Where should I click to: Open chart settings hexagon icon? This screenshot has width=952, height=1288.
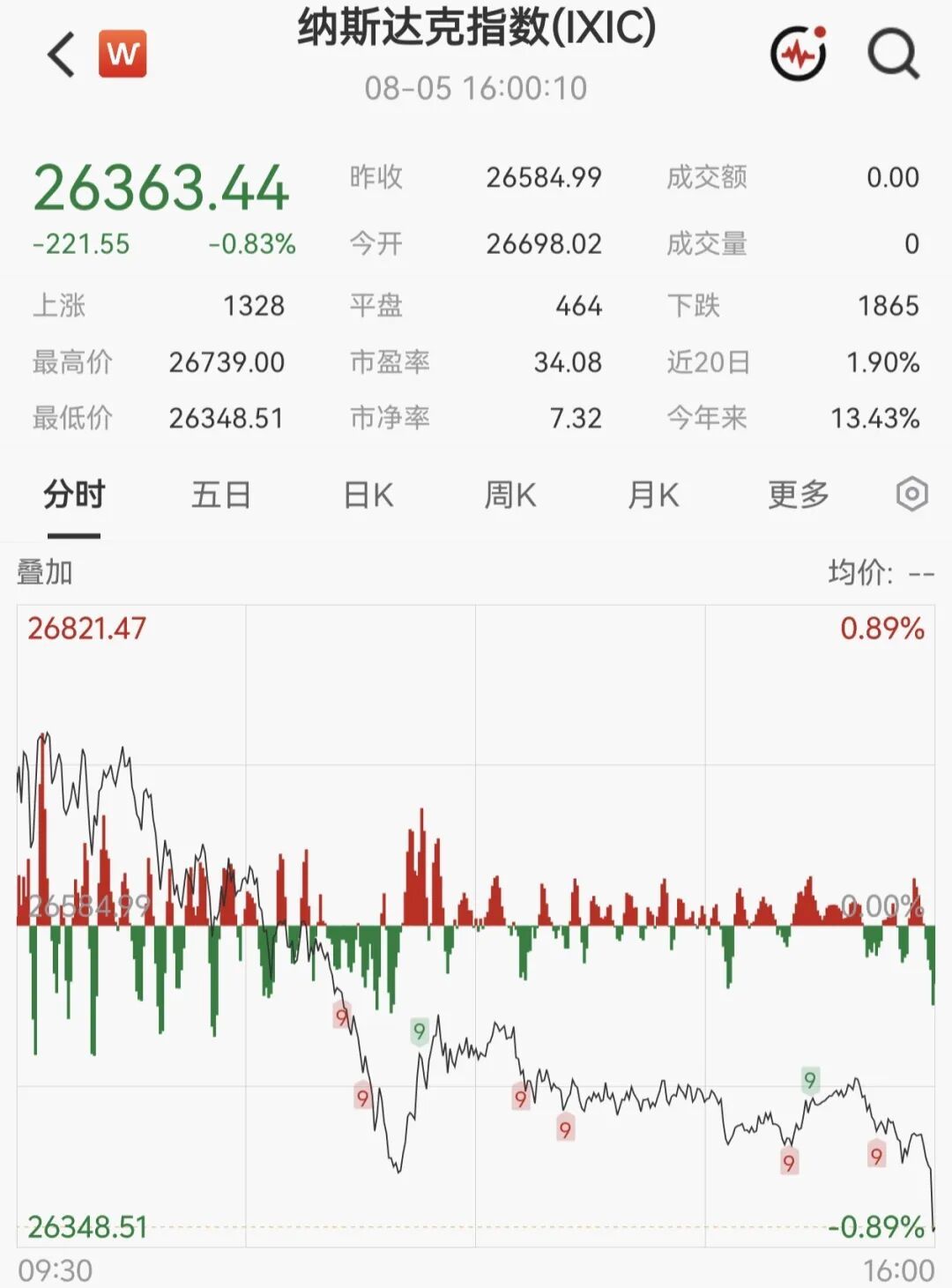(912, 494)
